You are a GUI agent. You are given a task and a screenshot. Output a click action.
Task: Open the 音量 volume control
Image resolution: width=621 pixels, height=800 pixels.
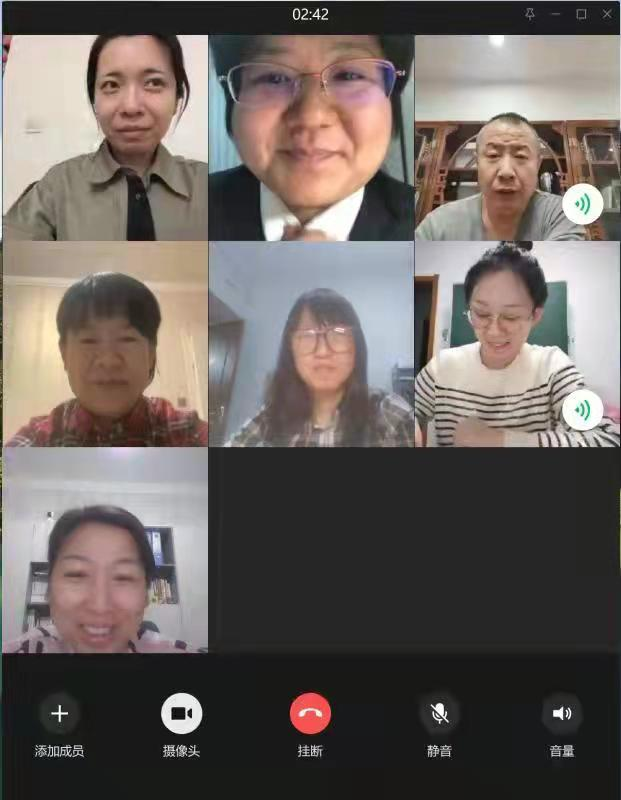pyautogui.click(x=562, y=714)
